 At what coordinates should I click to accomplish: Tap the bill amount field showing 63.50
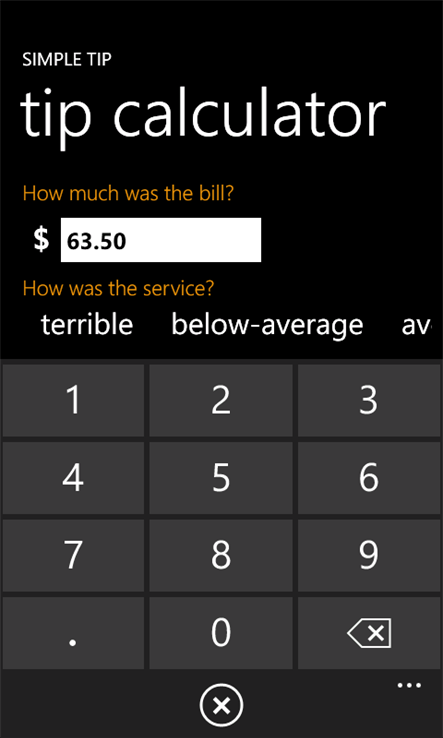(161, 240)
